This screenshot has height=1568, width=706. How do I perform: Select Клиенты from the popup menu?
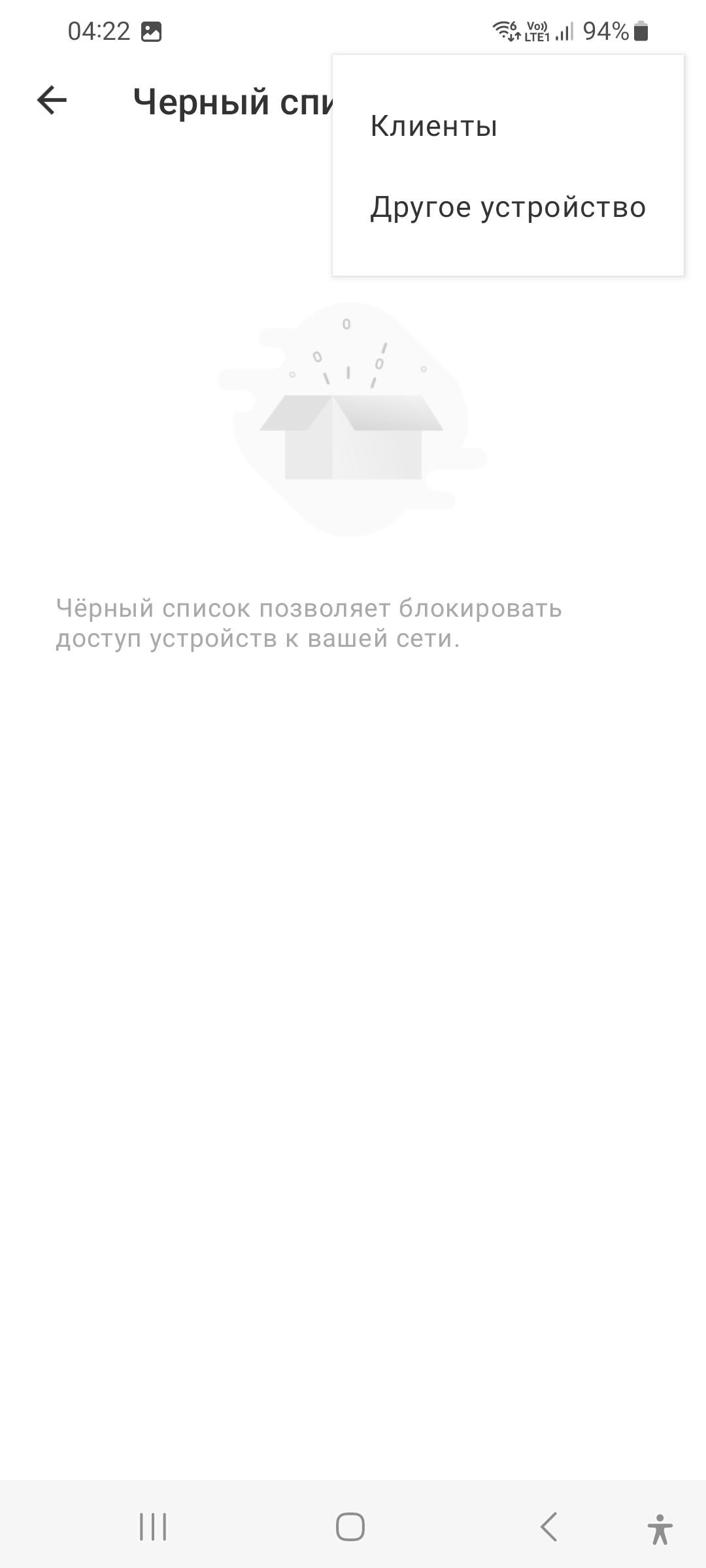[x=434, y=126]
